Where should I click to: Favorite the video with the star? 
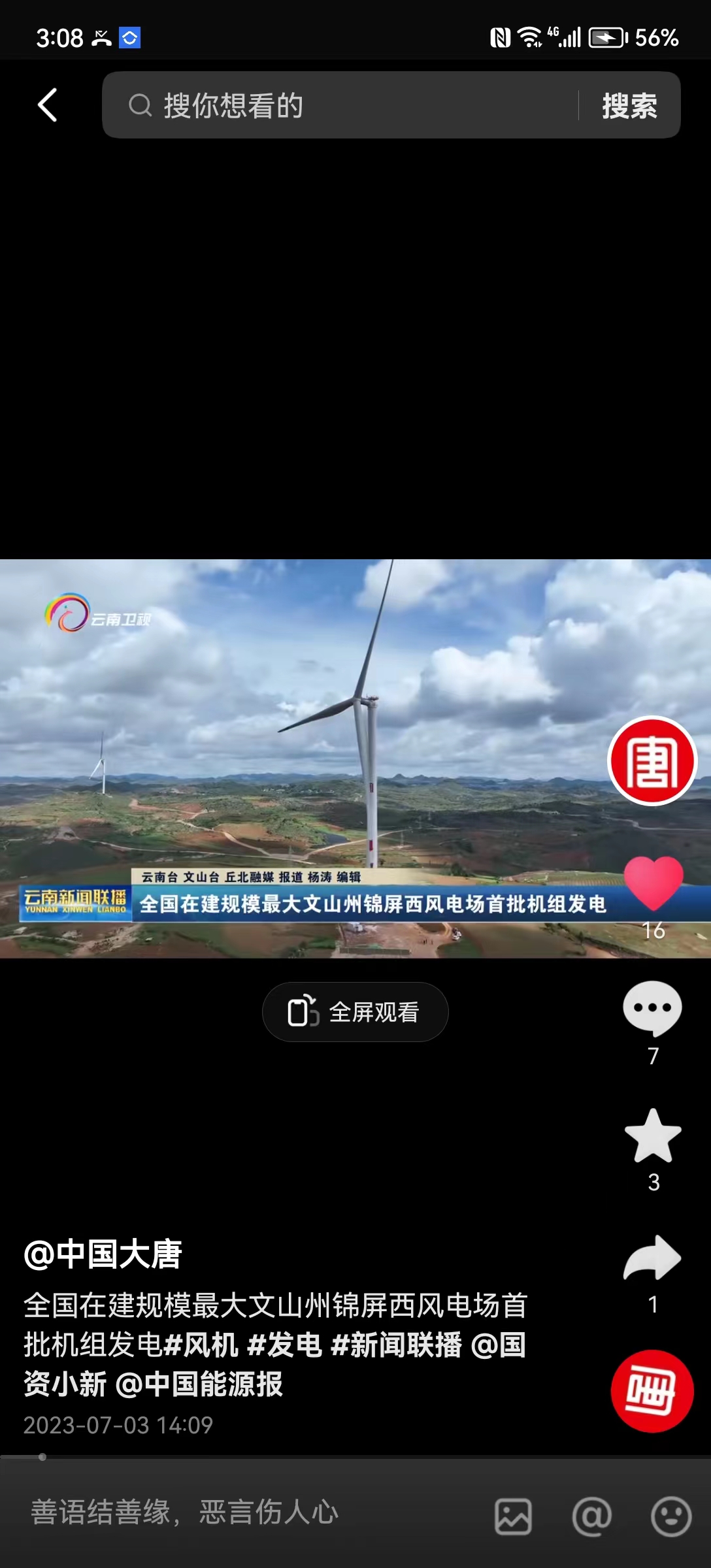click(653, 1137)
